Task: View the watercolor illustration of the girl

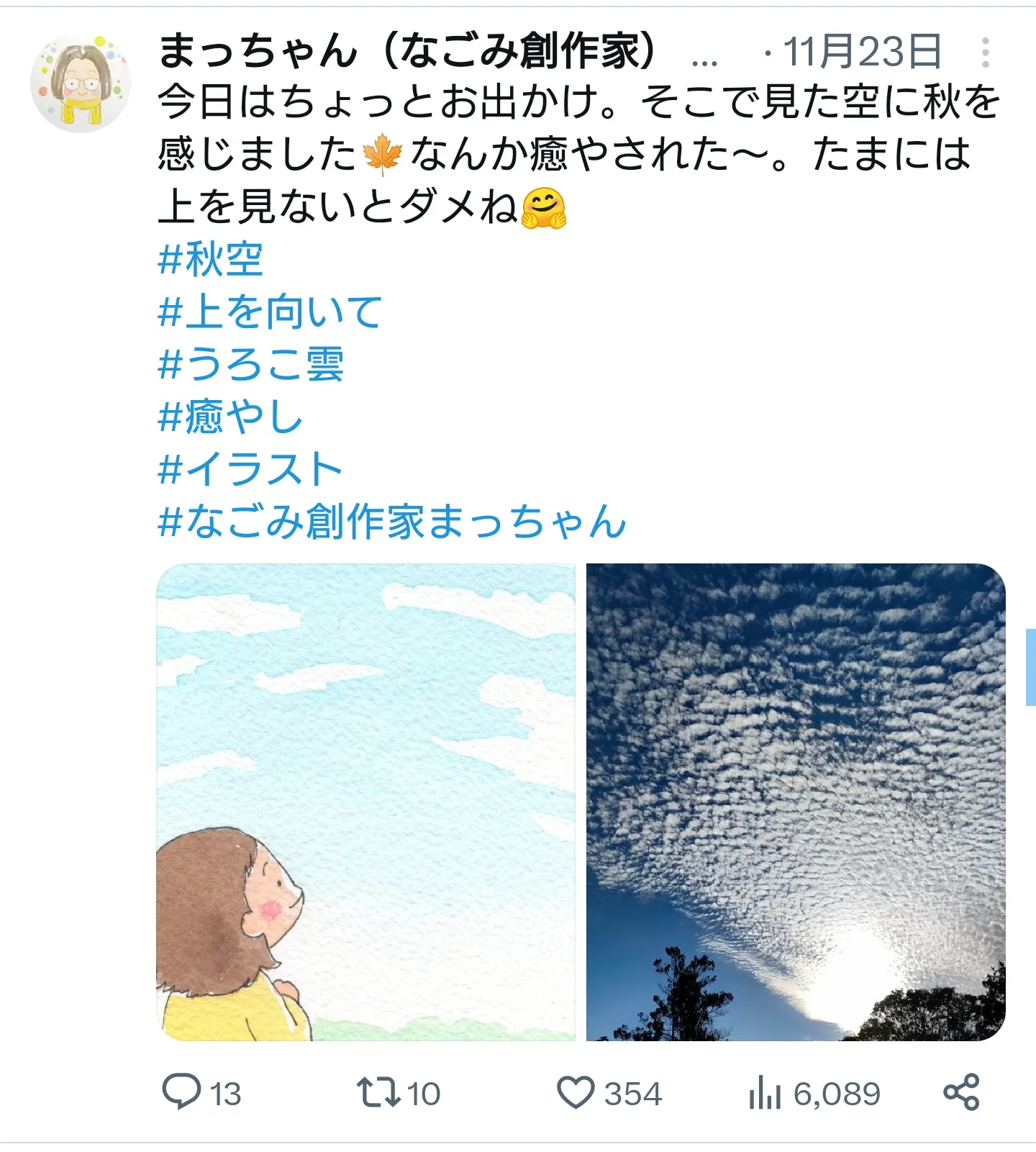Action: [x=365, y=802]
